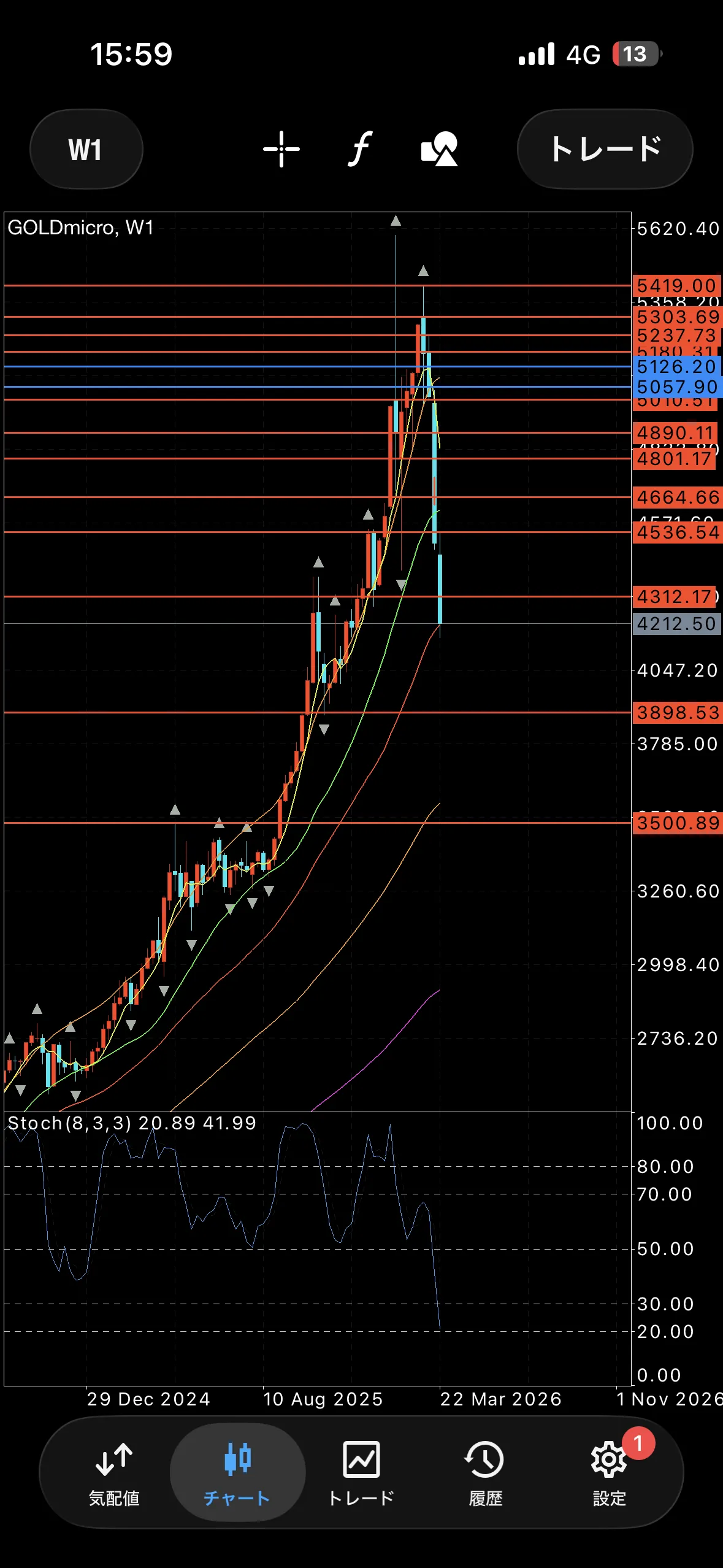Open the drawing objects shapes tool
The image size is (723, 1568).
tap(439, 149)
